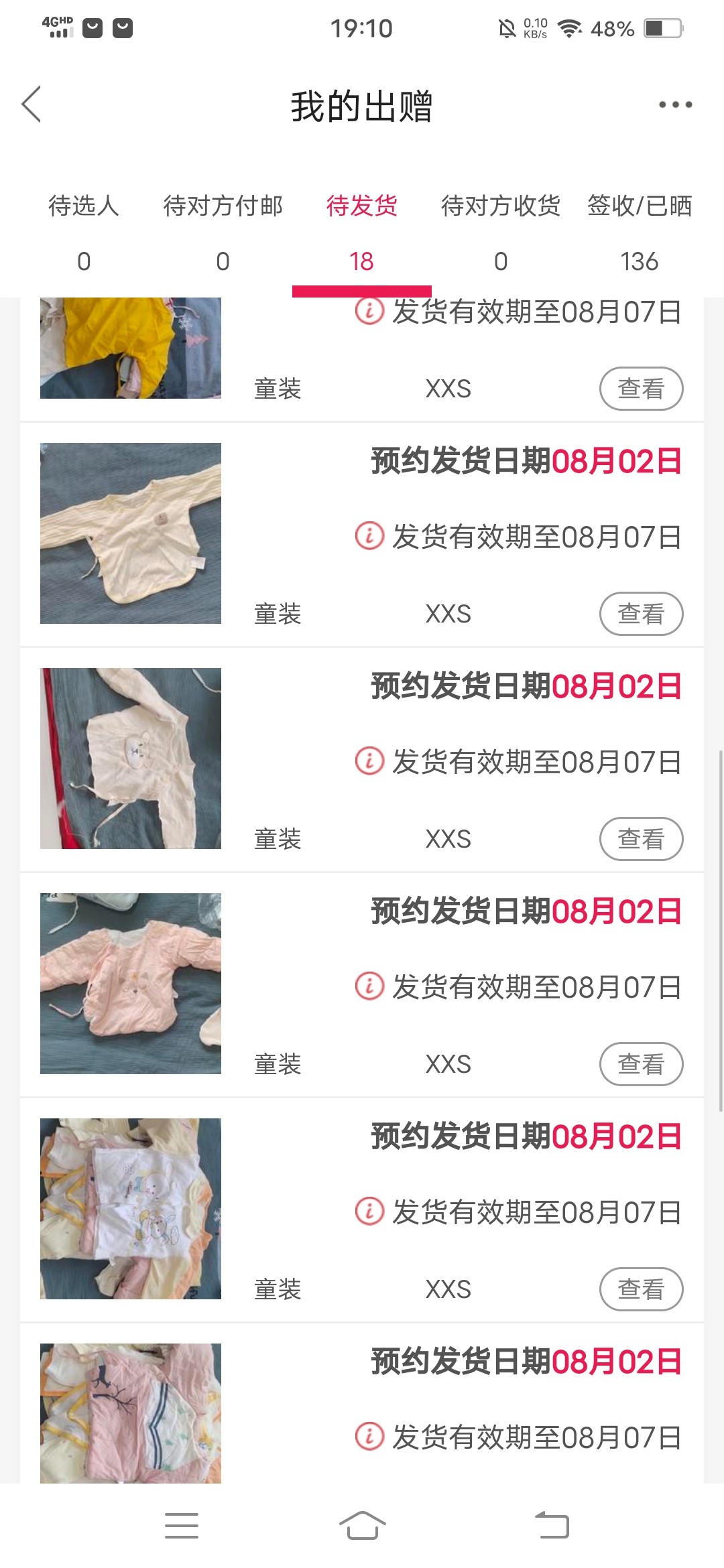The height and width of the screenshot is (1568, 724).
Task: Tap 查看 for the yellow garment item
Action: [641, 389]
